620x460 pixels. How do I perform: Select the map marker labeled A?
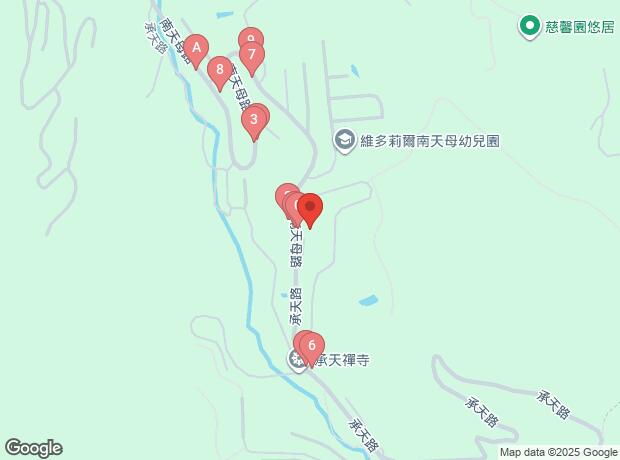tap(197, 47)
